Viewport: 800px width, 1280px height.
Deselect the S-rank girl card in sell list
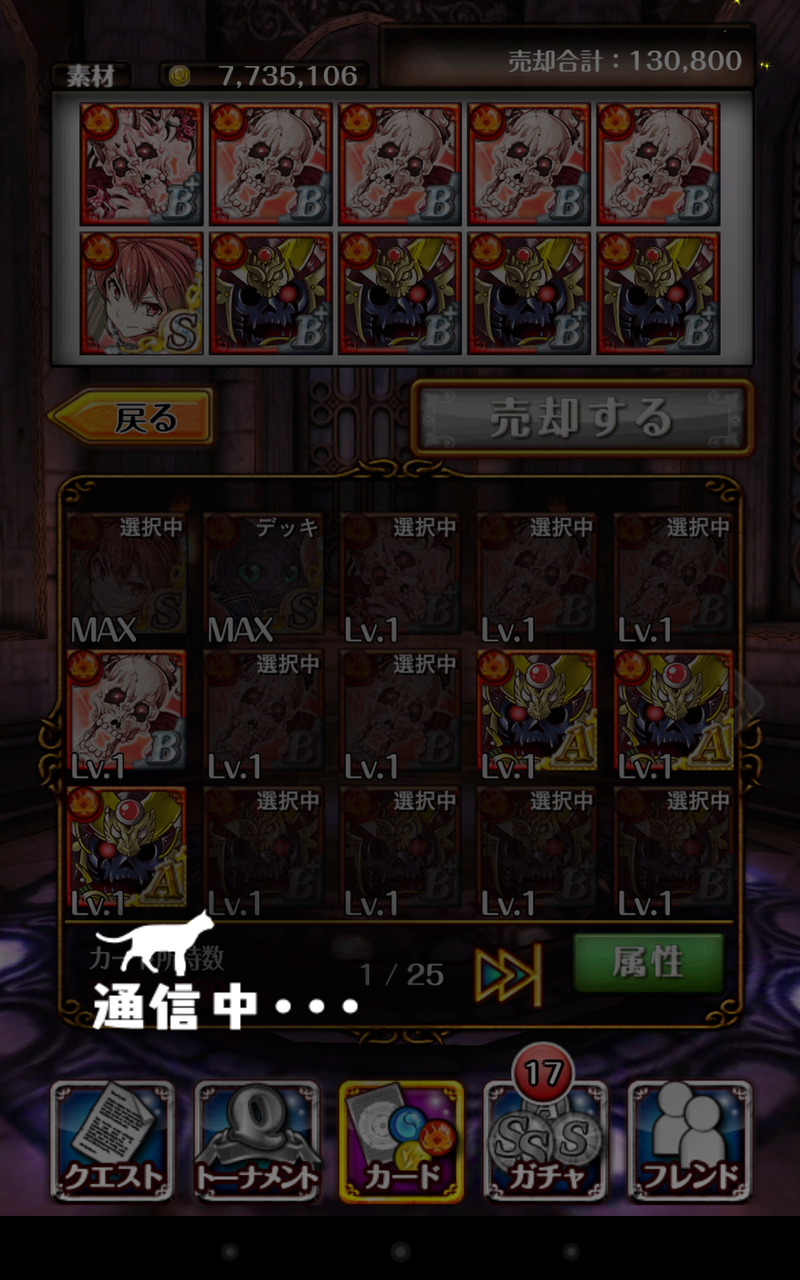pyautogui.click(x=142, y=294)
